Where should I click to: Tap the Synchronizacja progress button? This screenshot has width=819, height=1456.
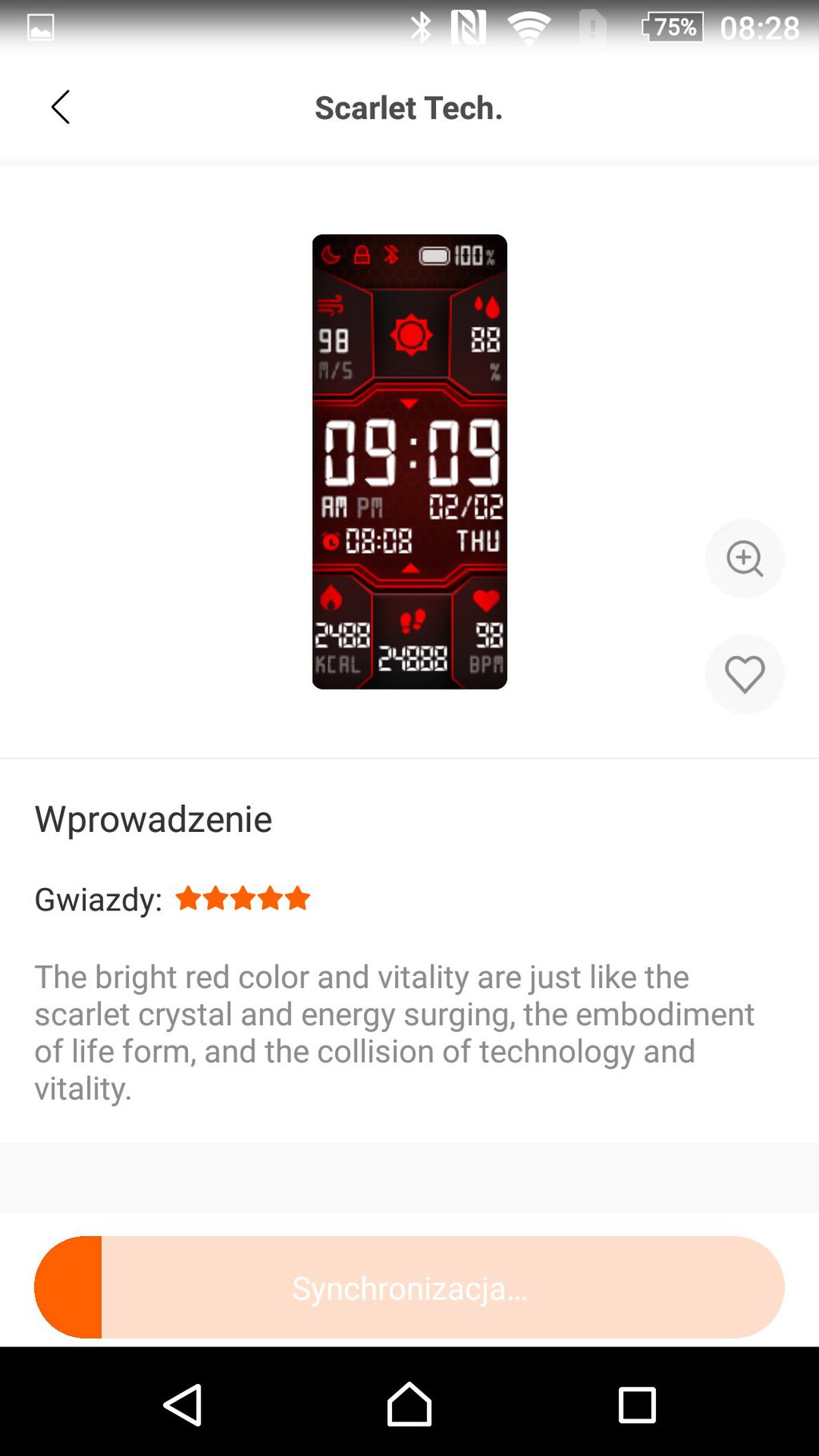point(409,1287)
